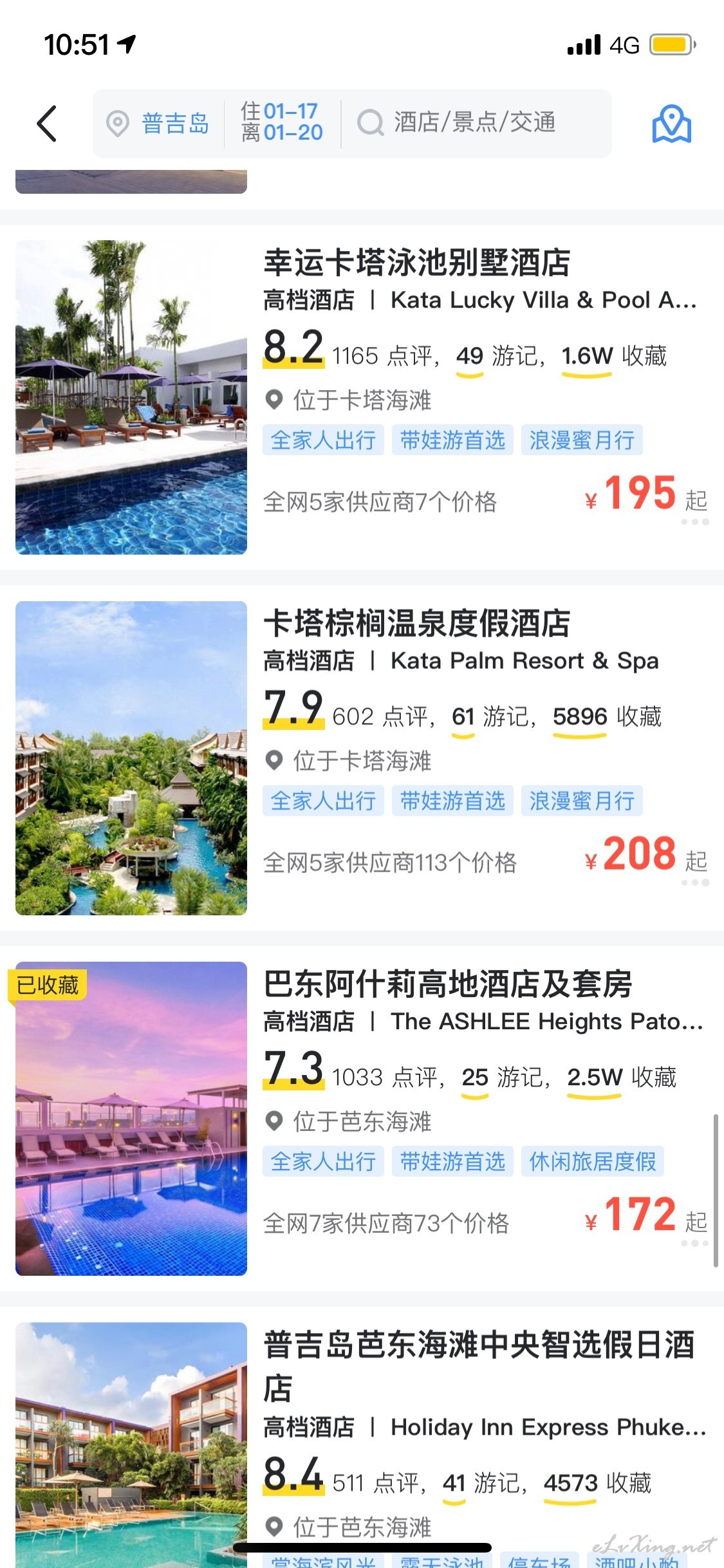
Task: Open the map view icon
Action: [671, 123]
